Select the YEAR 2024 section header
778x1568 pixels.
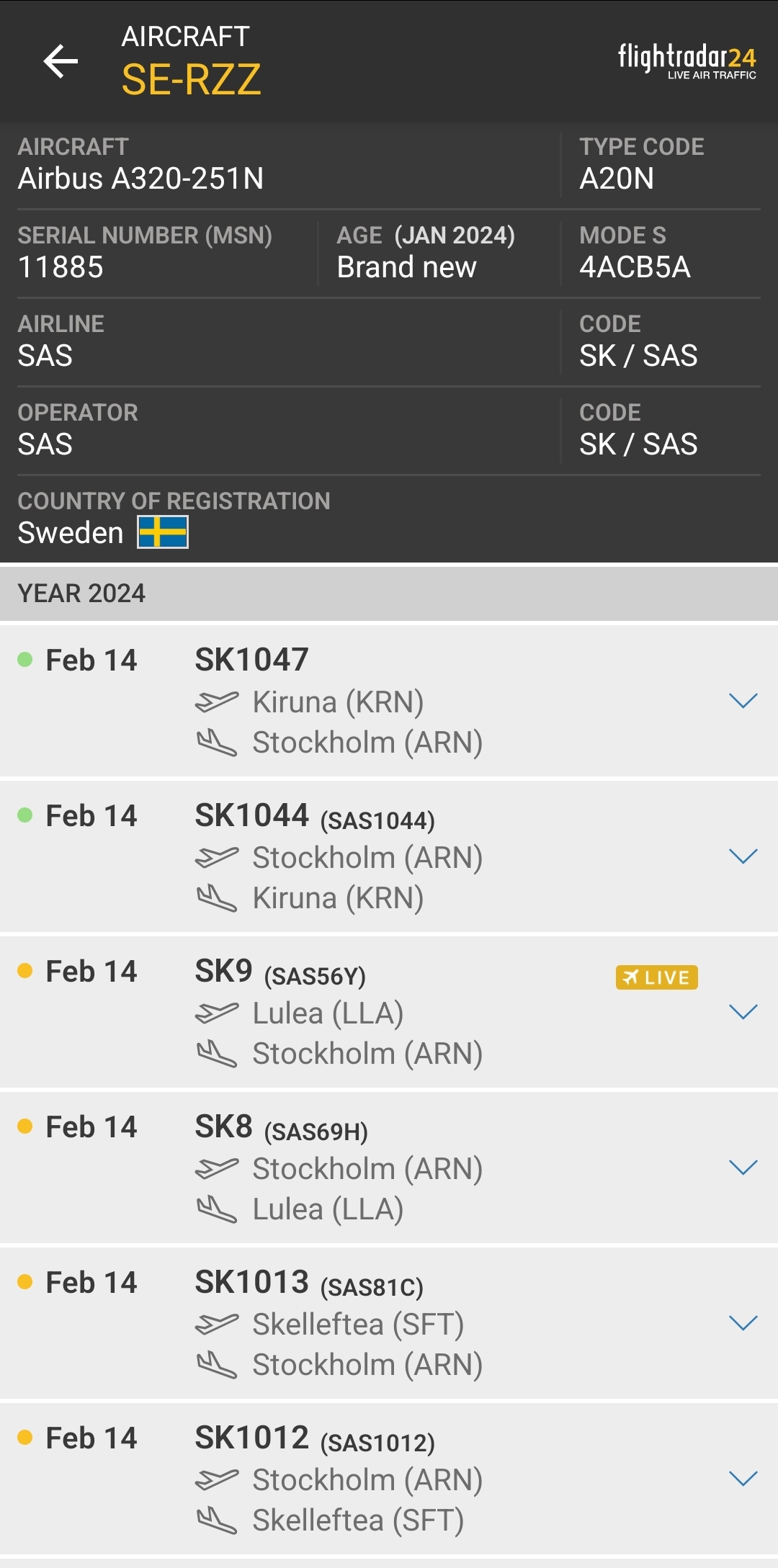(x=81, y=593)
